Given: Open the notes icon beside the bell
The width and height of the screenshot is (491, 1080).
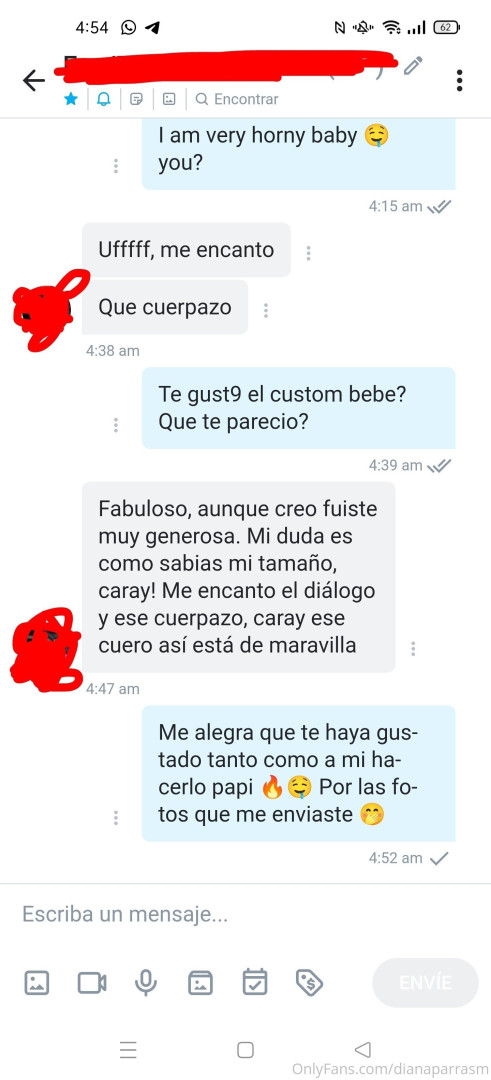Looking at the screenshot, I should [x=136, y=99].
